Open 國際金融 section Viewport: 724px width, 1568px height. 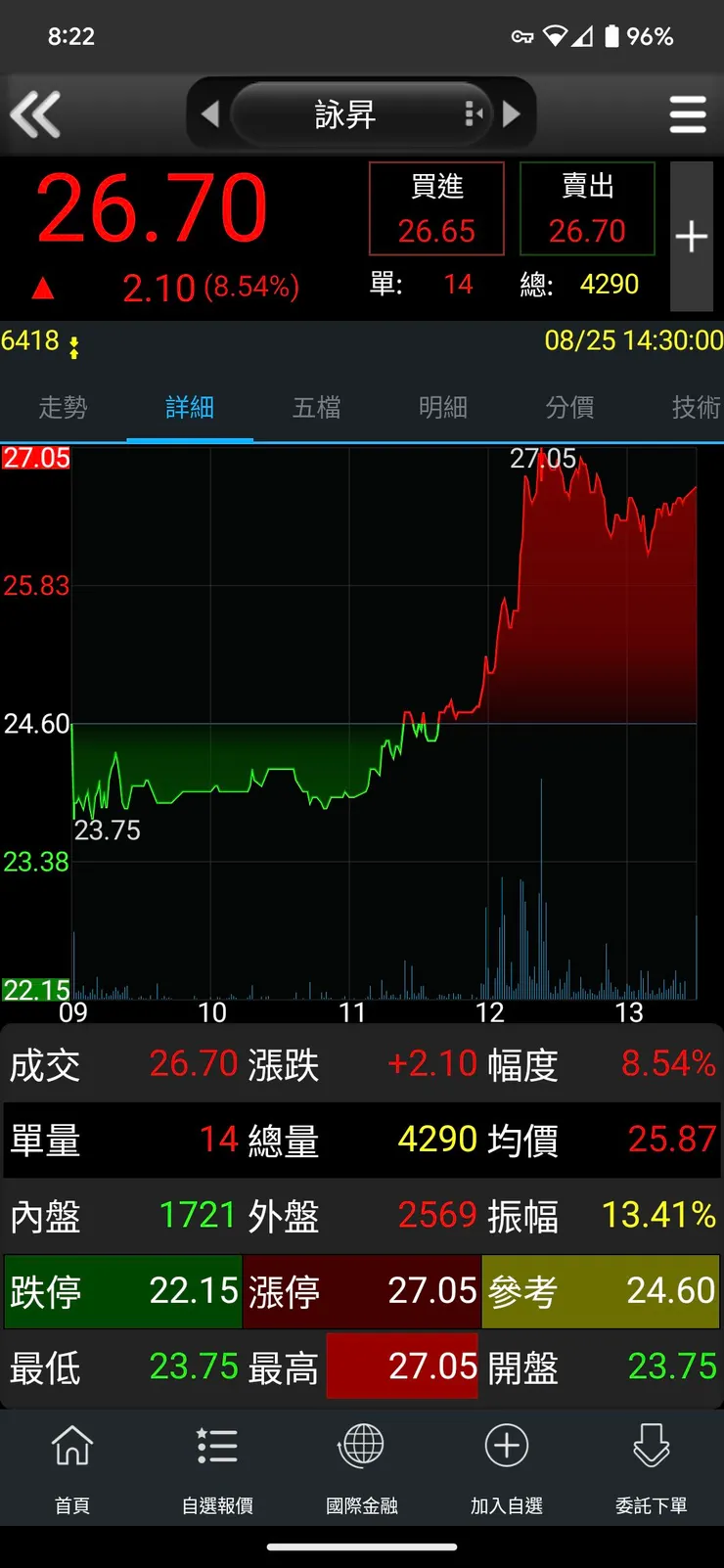362,1467
